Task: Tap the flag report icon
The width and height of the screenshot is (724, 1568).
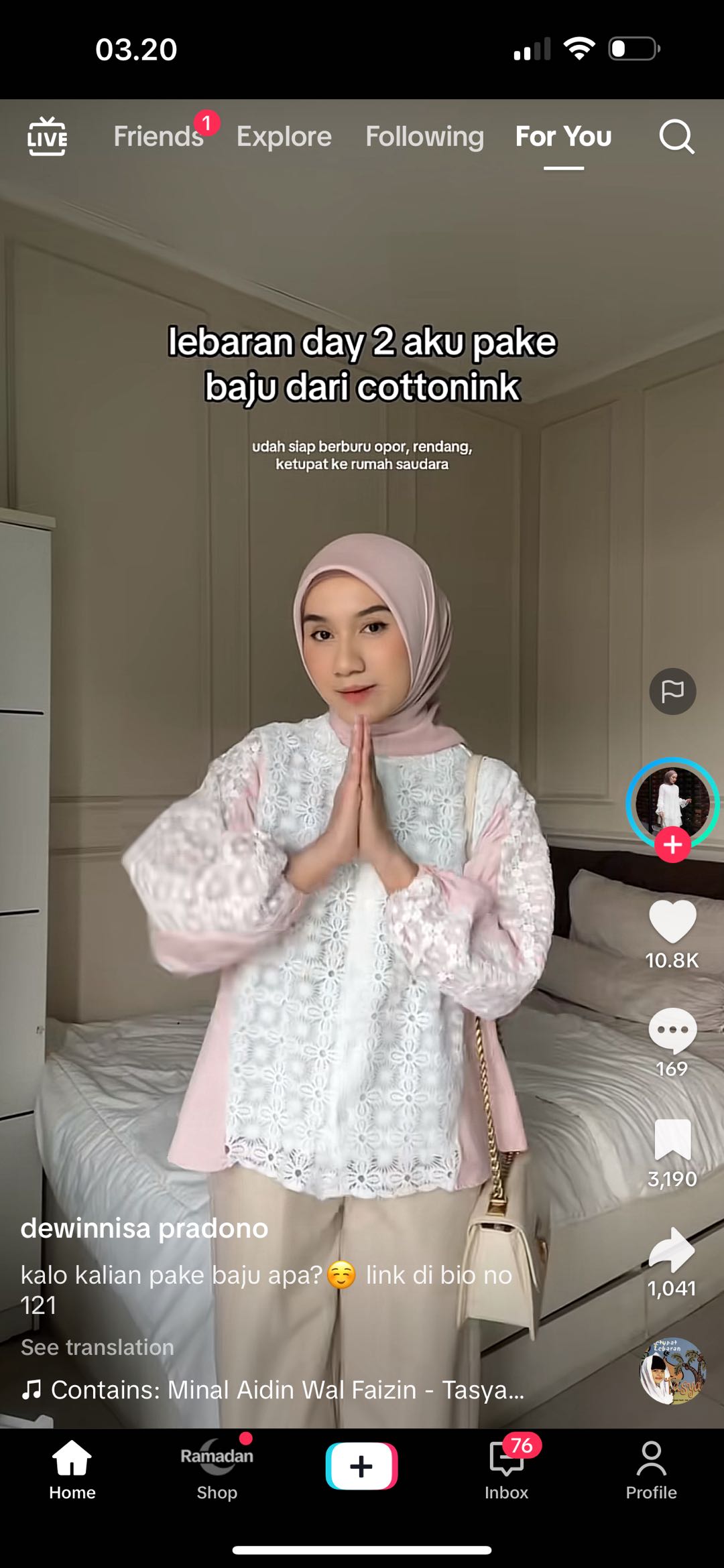Action: [672, 691]
